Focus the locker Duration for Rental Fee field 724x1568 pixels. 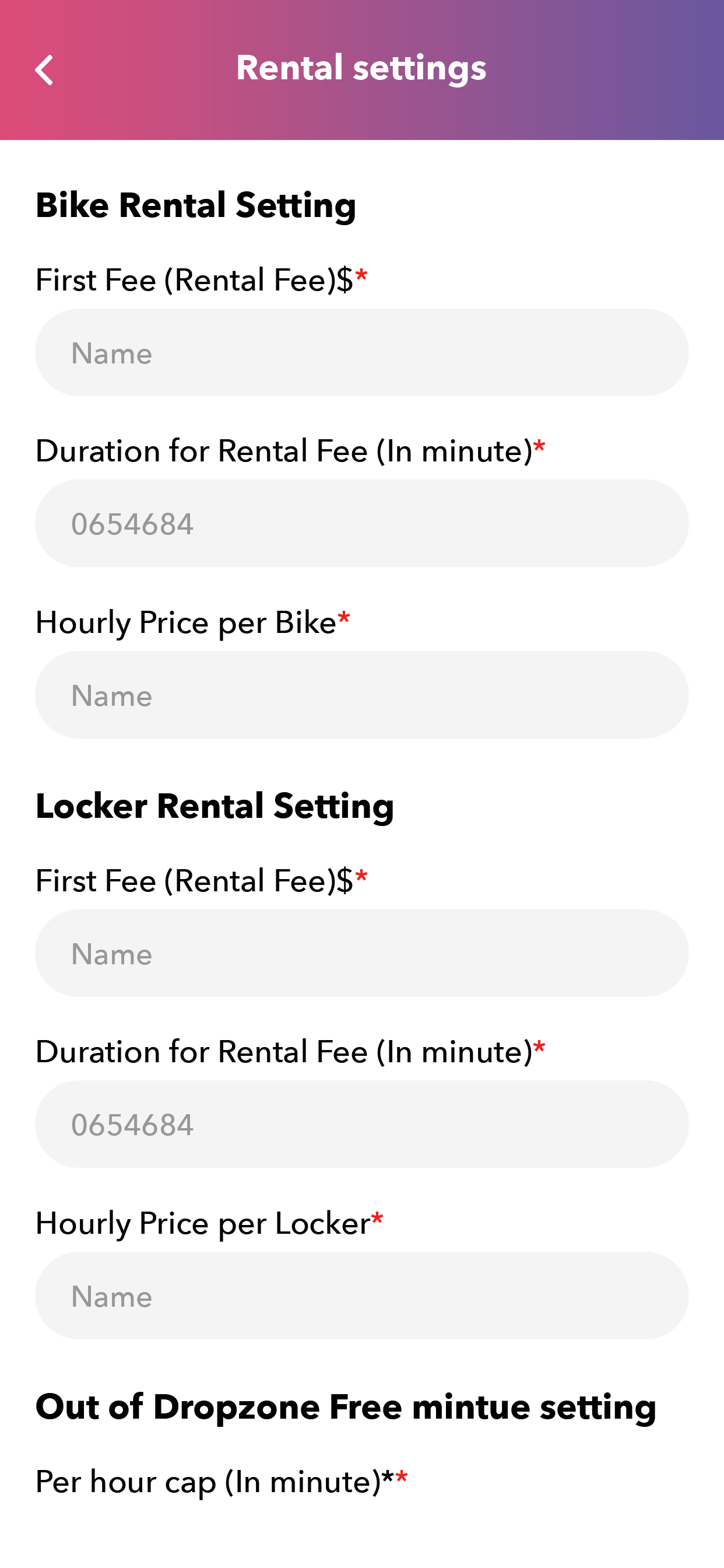click(361, 1124)
